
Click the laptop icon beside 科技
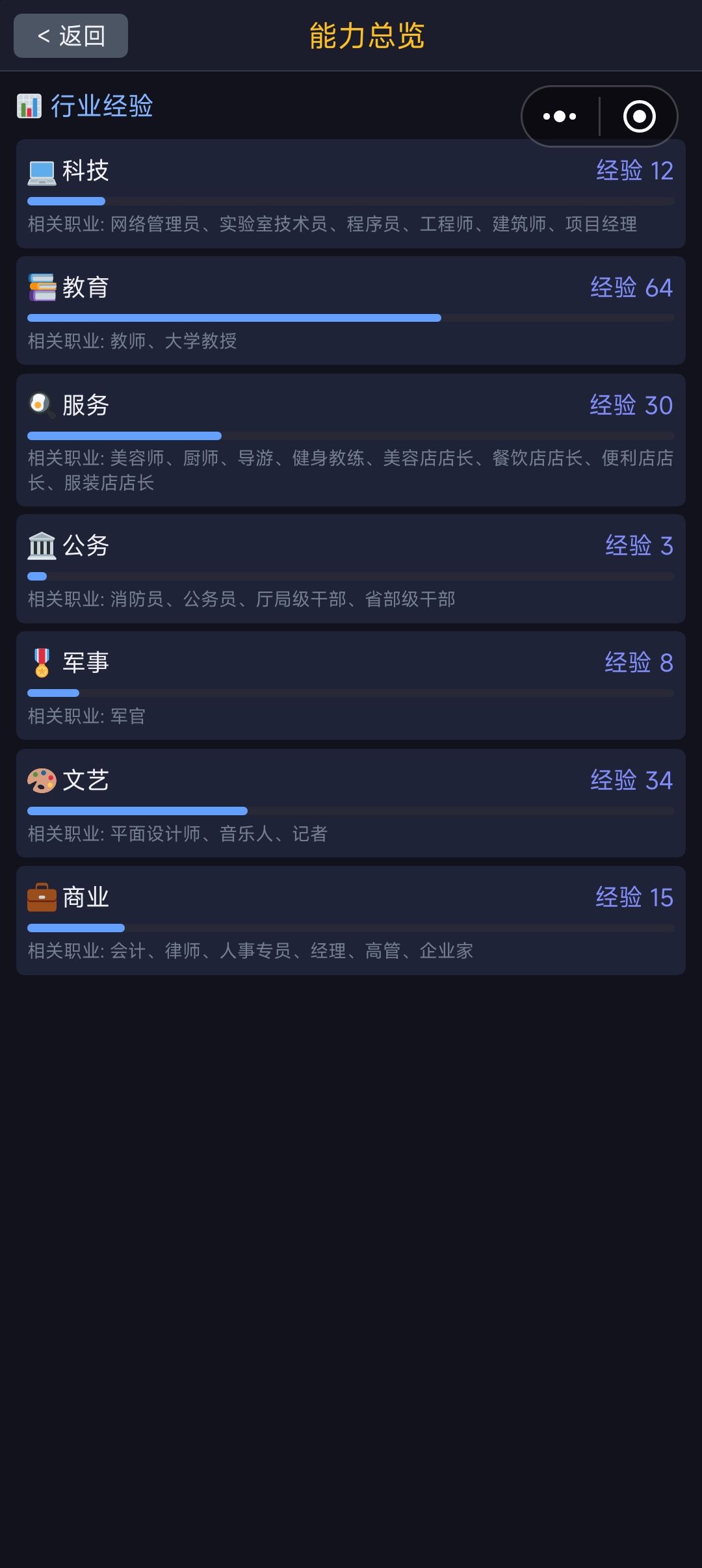41,171
